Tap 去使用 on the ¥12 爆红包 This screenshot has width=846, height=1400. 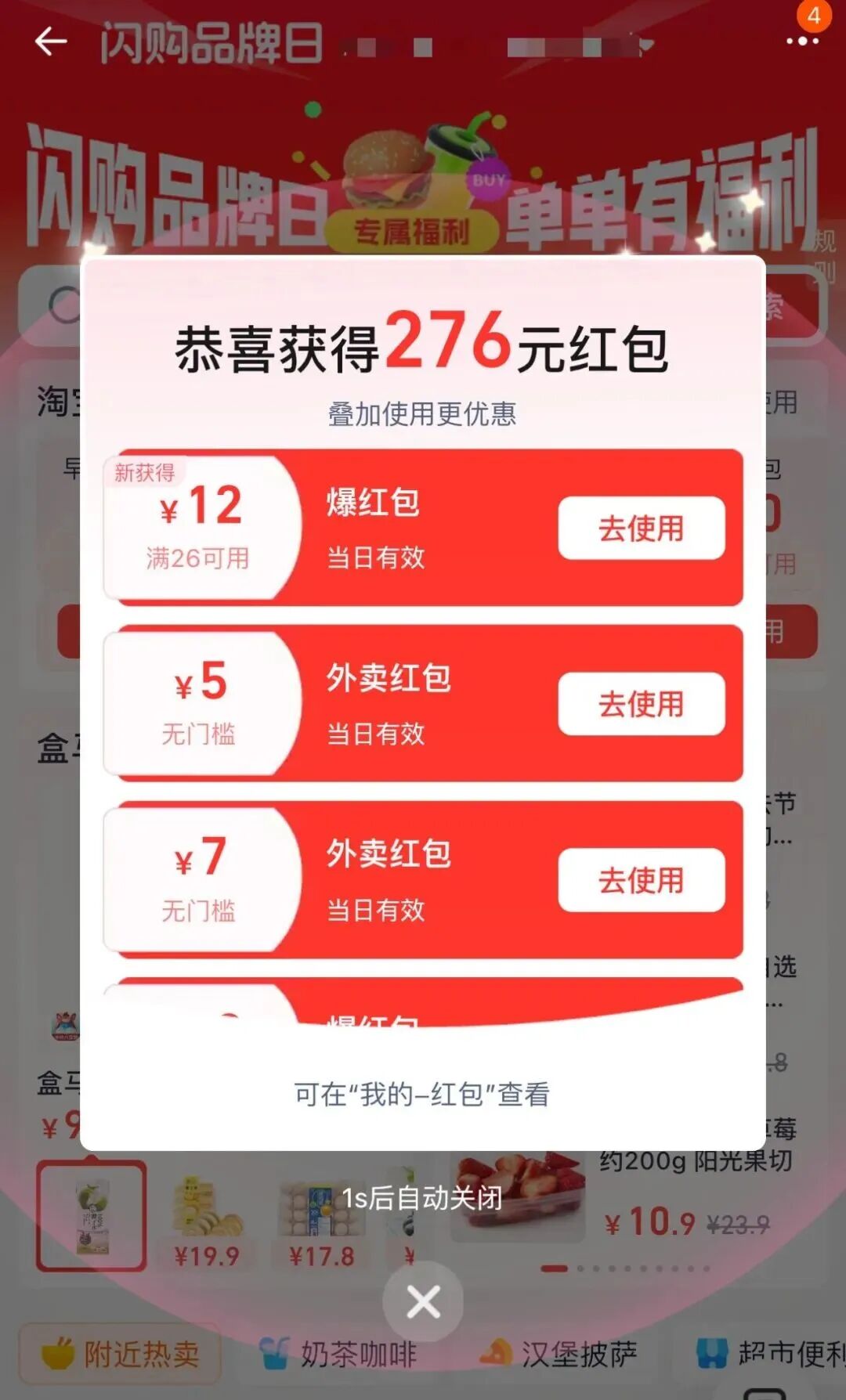[641, 529]
